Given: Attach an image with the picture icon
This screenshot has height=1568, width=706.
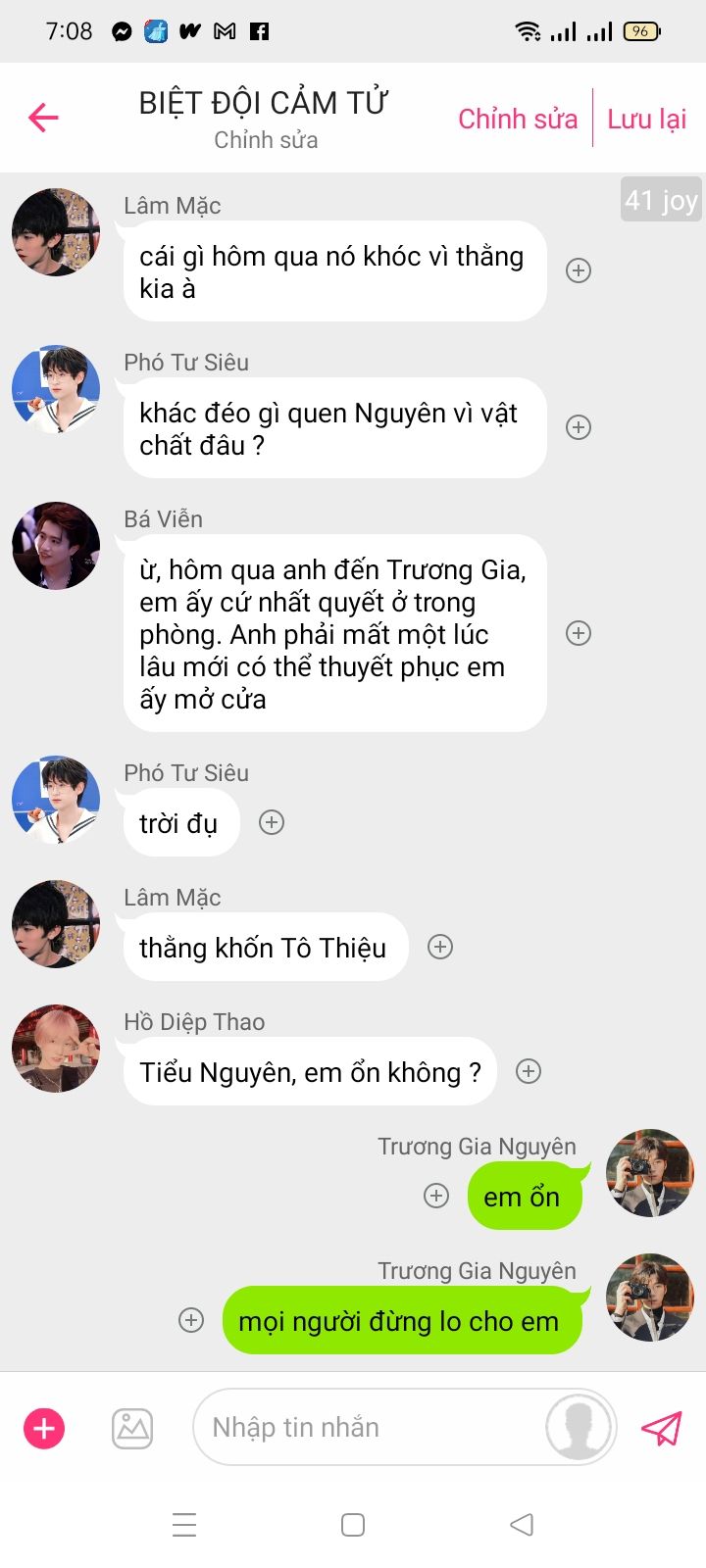Looking at the screenshot, I should pos(132,1428).
